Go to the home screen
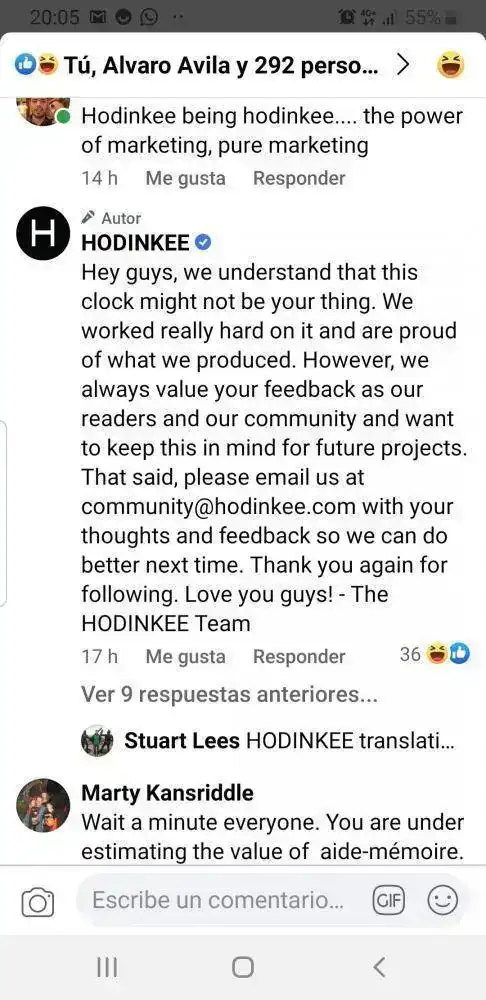The image size is (486, 1000). 242,967
